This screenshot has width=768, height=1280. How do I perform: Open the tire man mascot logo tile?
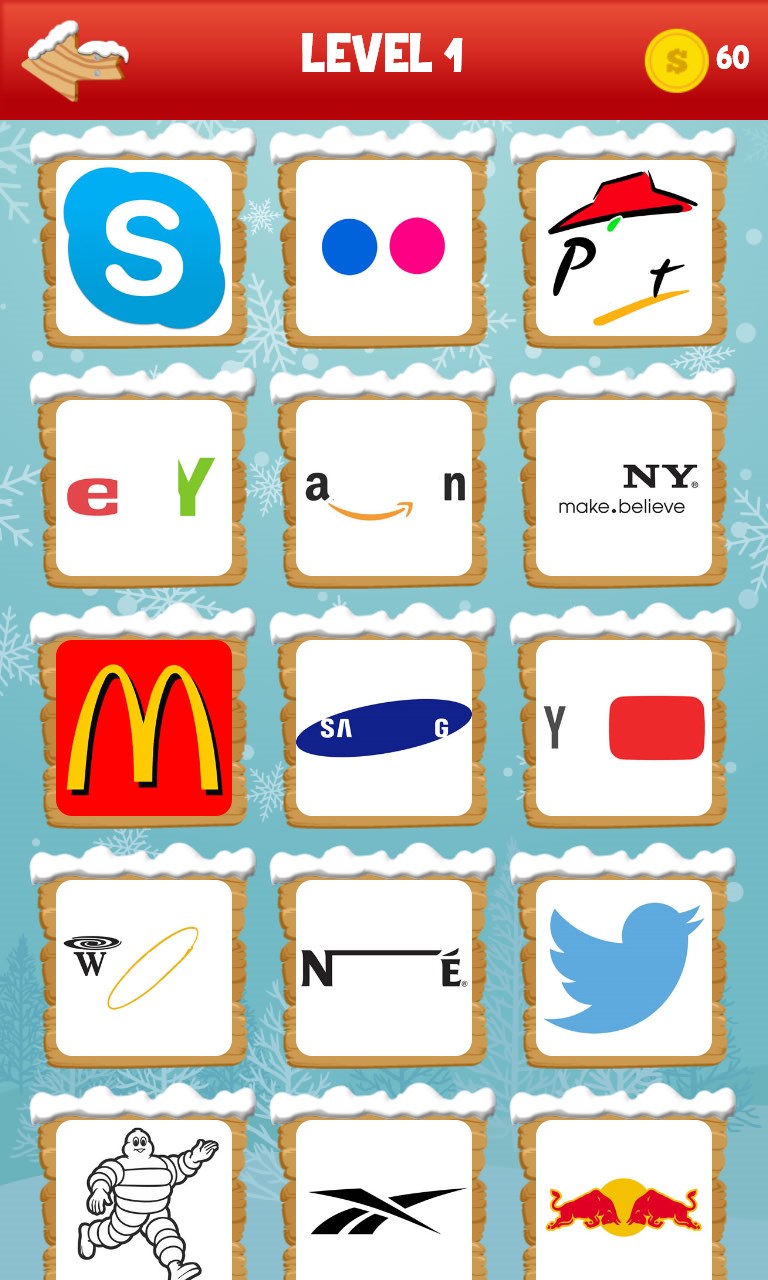coord(144,1200)
